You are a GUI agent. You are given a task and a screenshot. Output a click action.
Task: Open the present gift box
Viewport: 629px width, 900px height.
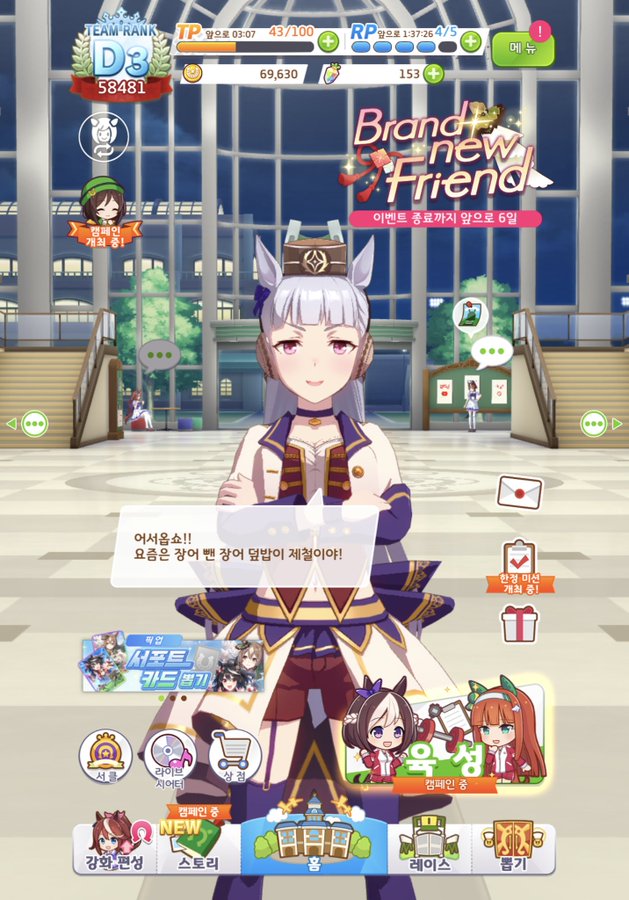pos(519,622)
